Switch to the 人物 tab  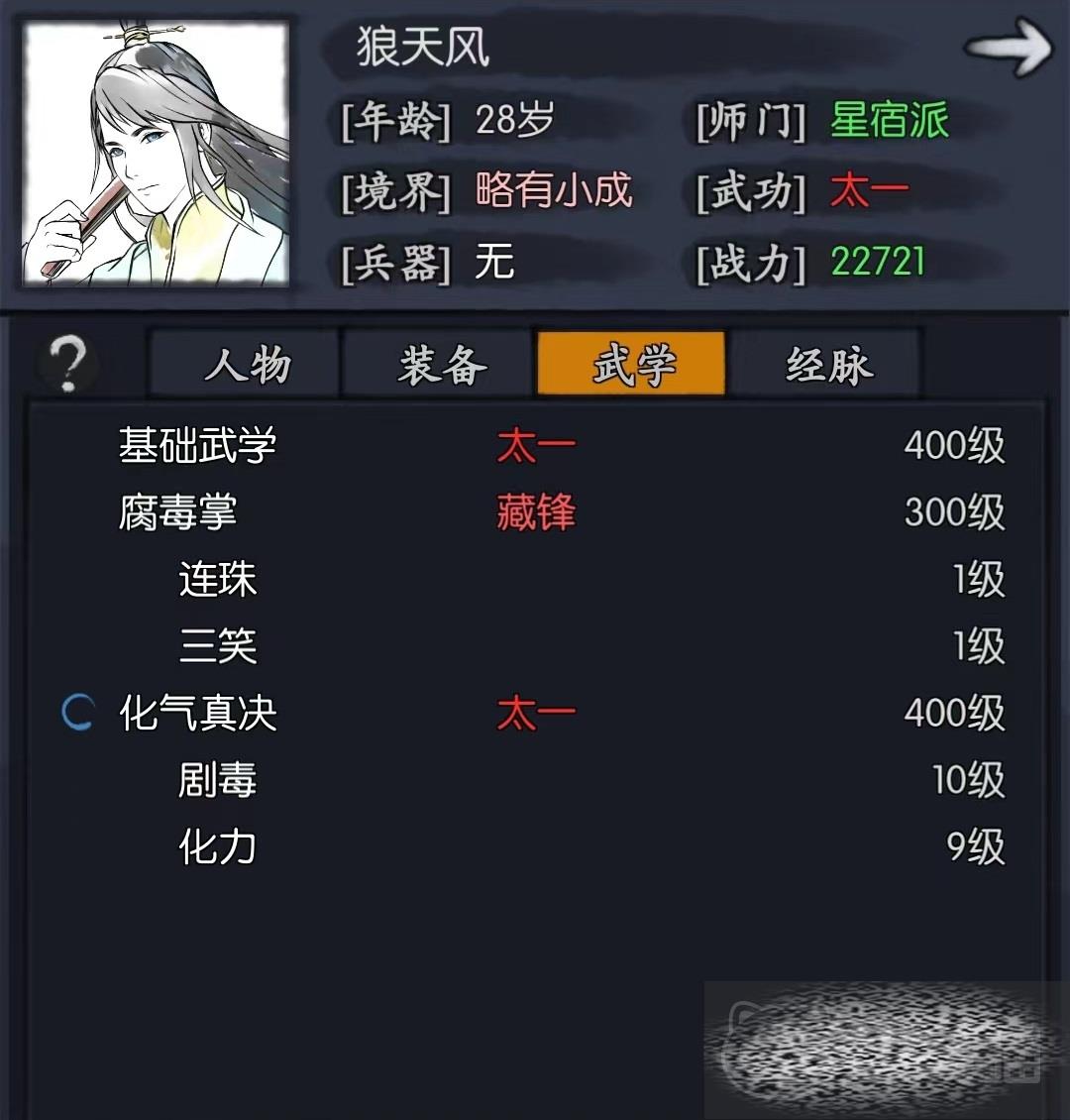pyautogui.click(x=246, y=365)
